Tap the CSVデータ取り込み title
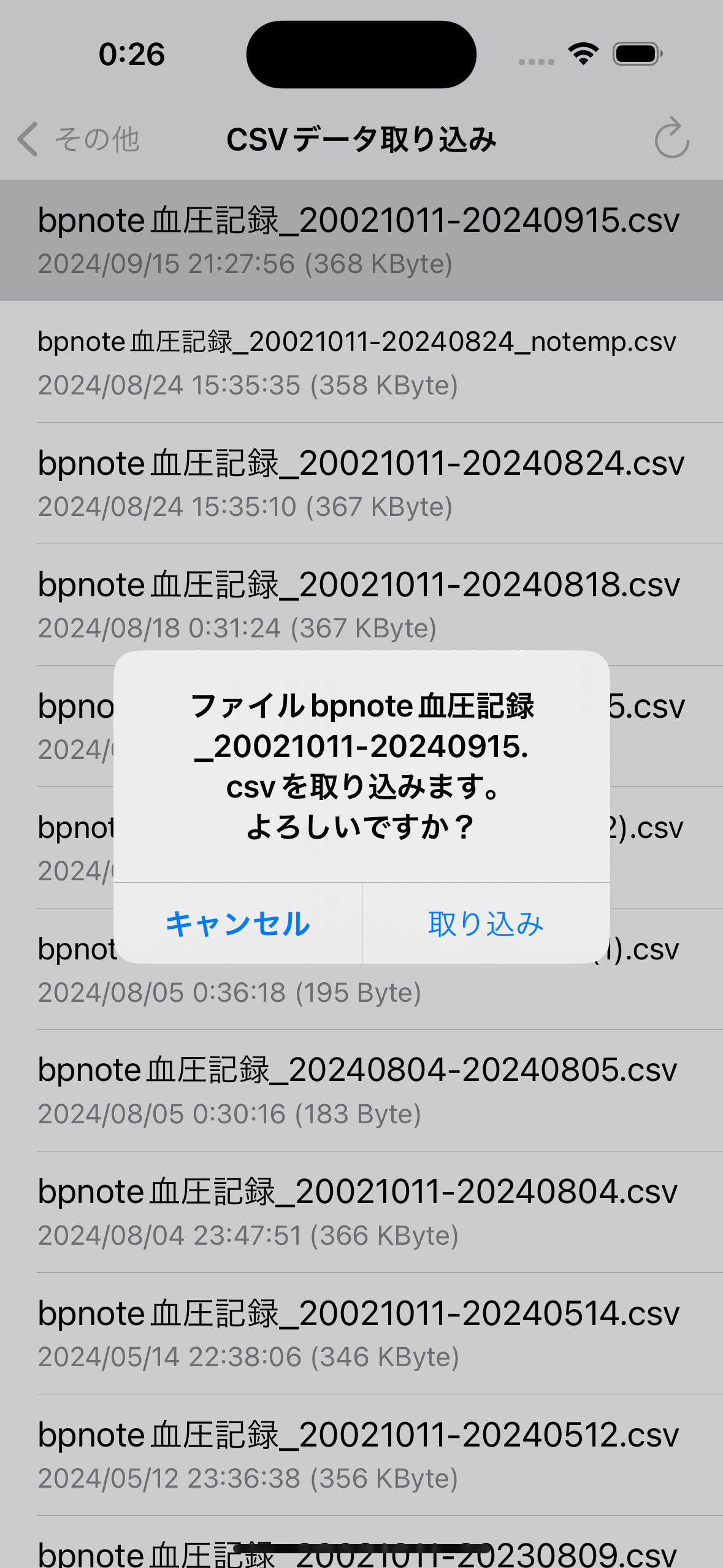The width and height of the screenshot is (723, 1568). 361,139
